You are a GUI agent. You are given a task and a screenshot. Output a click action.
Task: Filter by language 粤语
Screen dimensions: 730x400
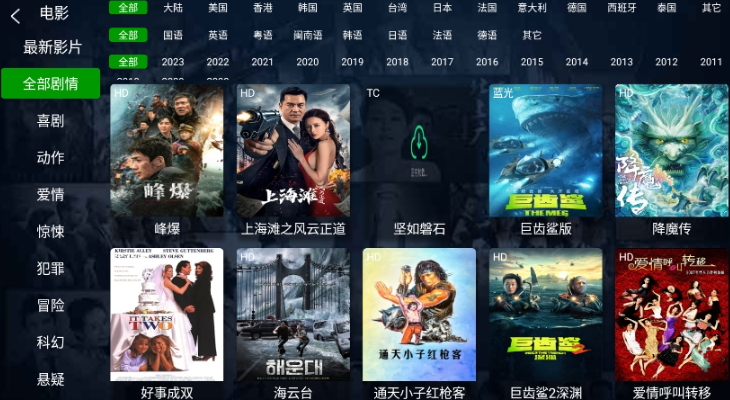coord(263,35)
